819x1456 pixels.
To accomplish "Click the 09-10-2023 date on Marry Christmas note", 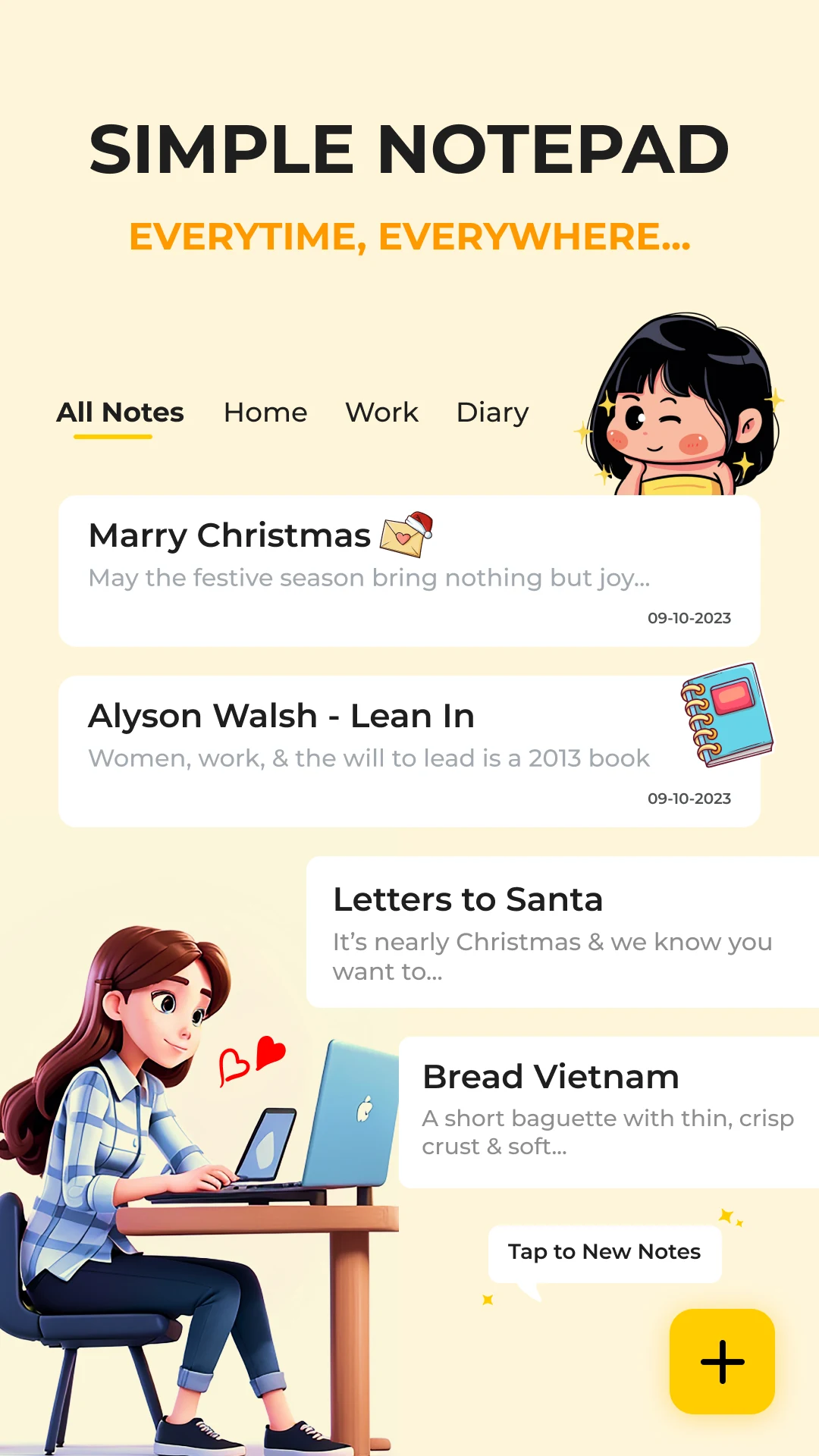I will (x=689, y=618).
